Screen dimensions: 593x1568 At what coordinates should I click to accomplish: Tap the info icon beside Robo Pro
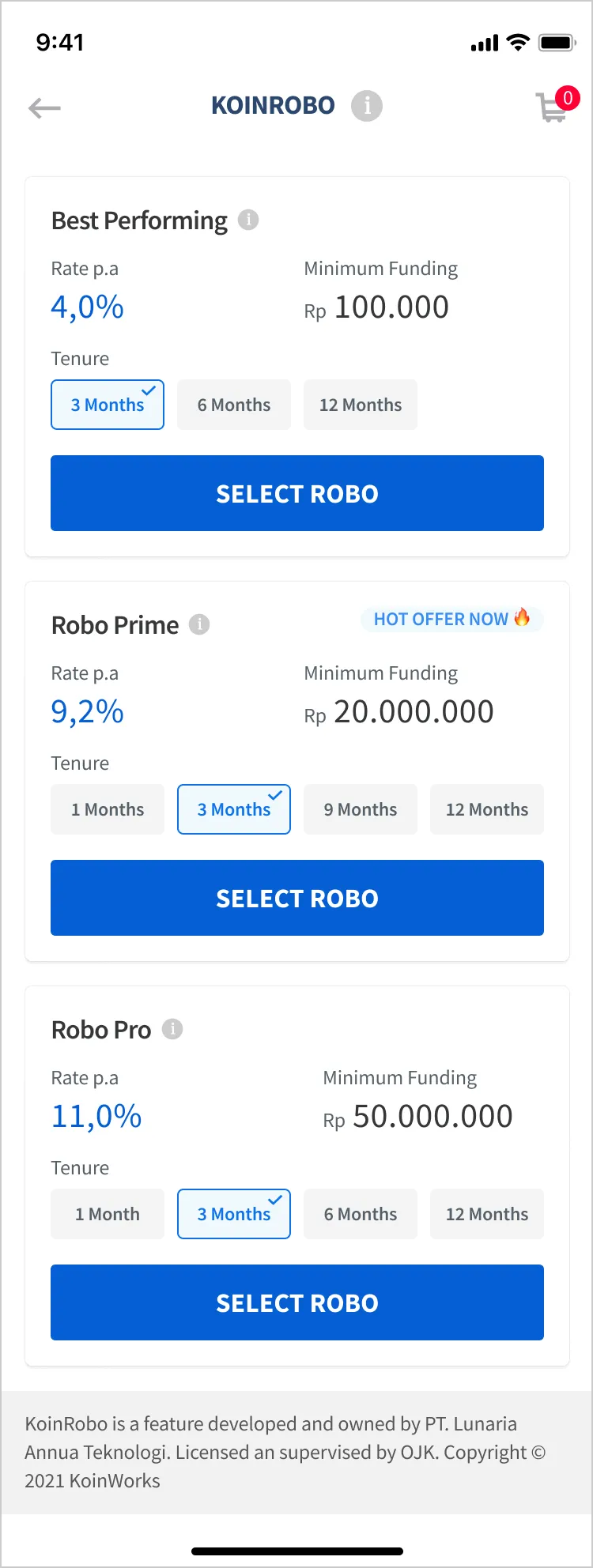coord(172,1029)
